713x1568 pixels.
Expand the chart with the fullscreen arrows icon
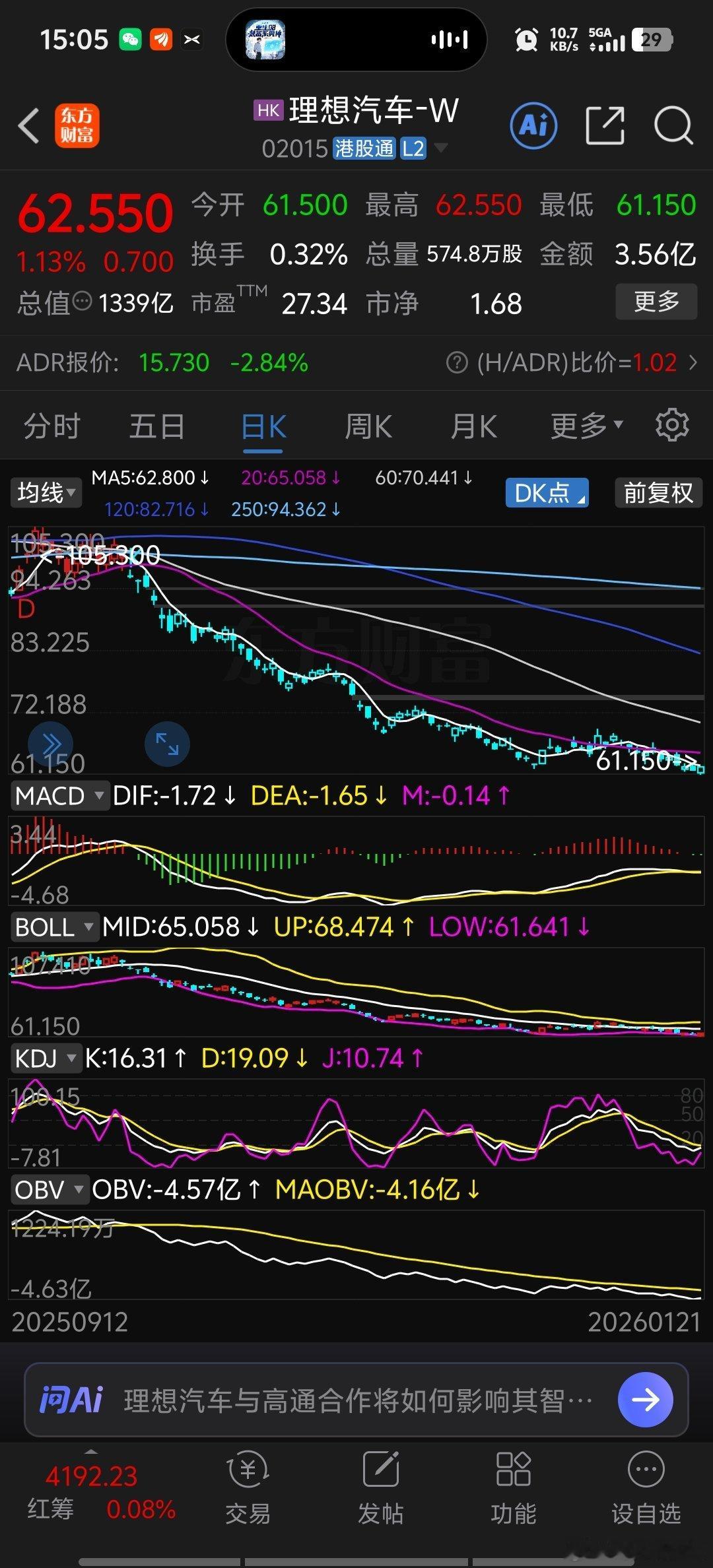click(167, 744)
